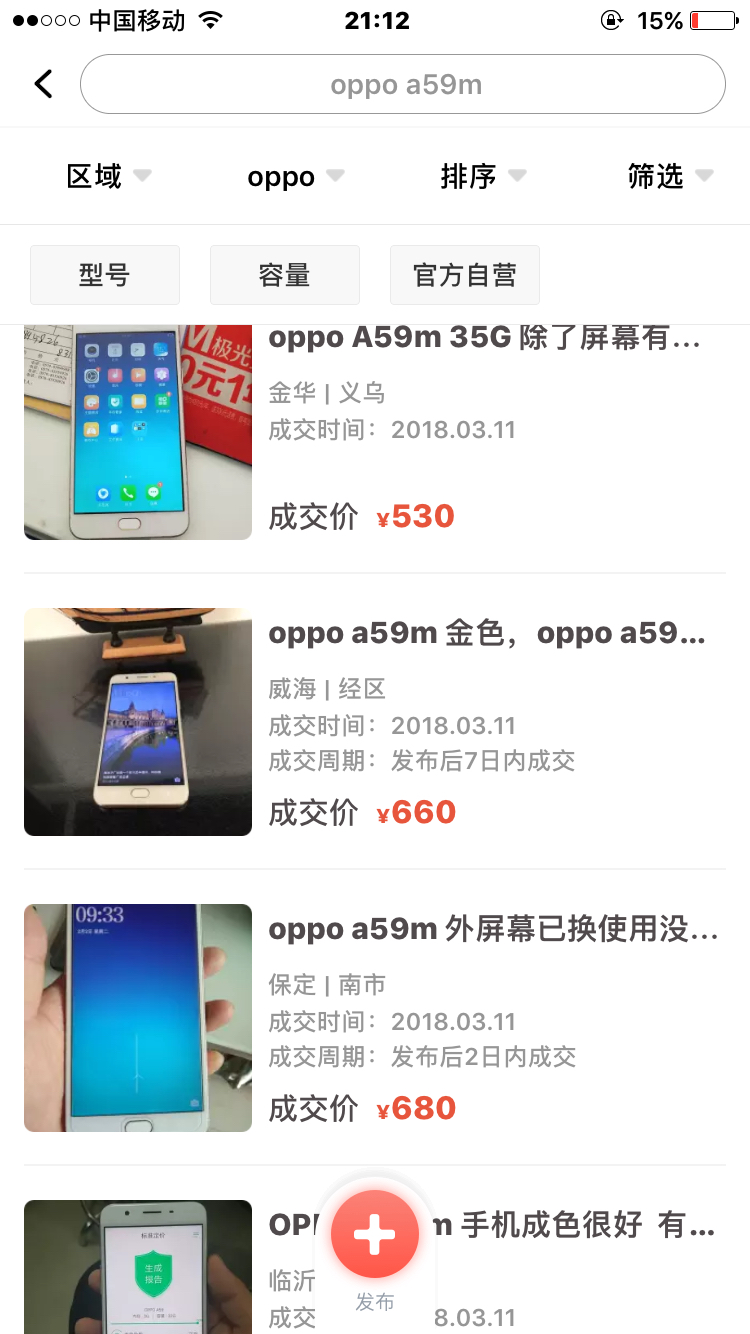
Task: Tap the orange plus 发布 button
Action: pos(374,1234)
